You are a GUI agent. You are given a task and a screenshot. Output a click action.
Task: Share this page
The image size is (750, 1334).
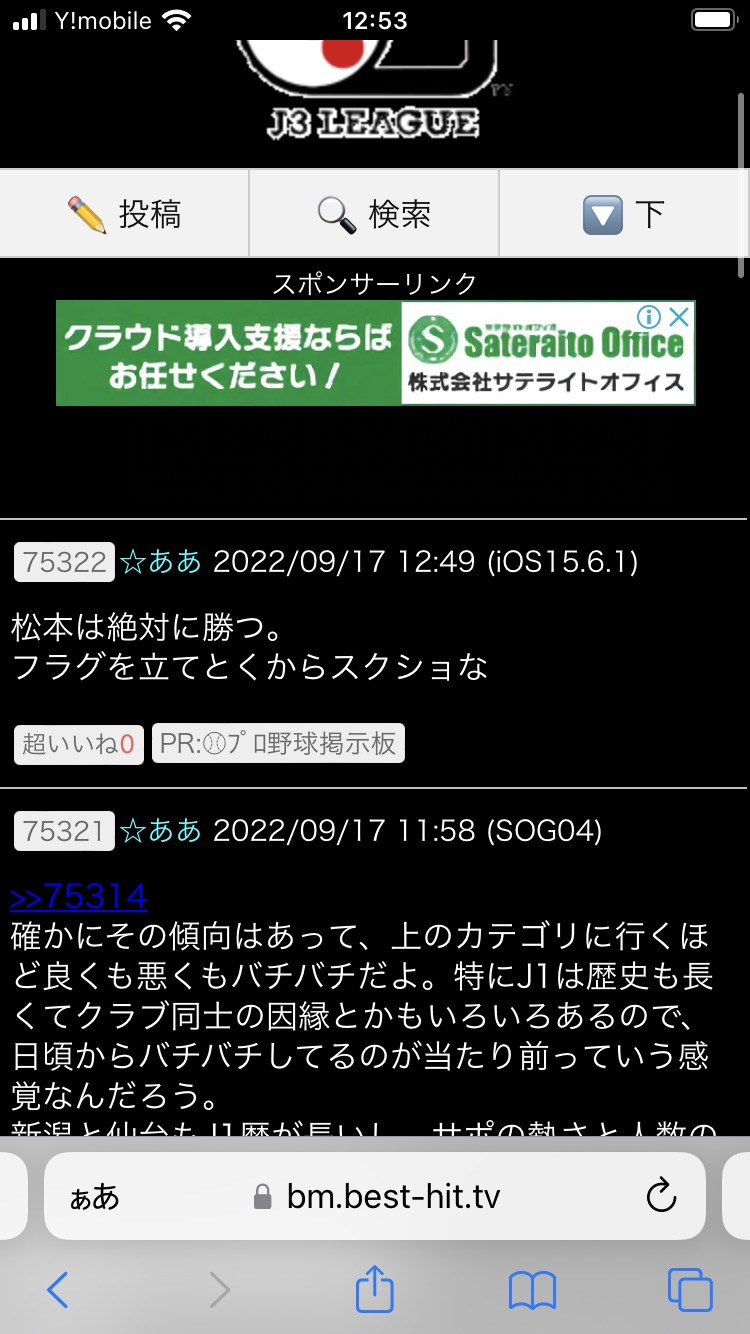375,1290
